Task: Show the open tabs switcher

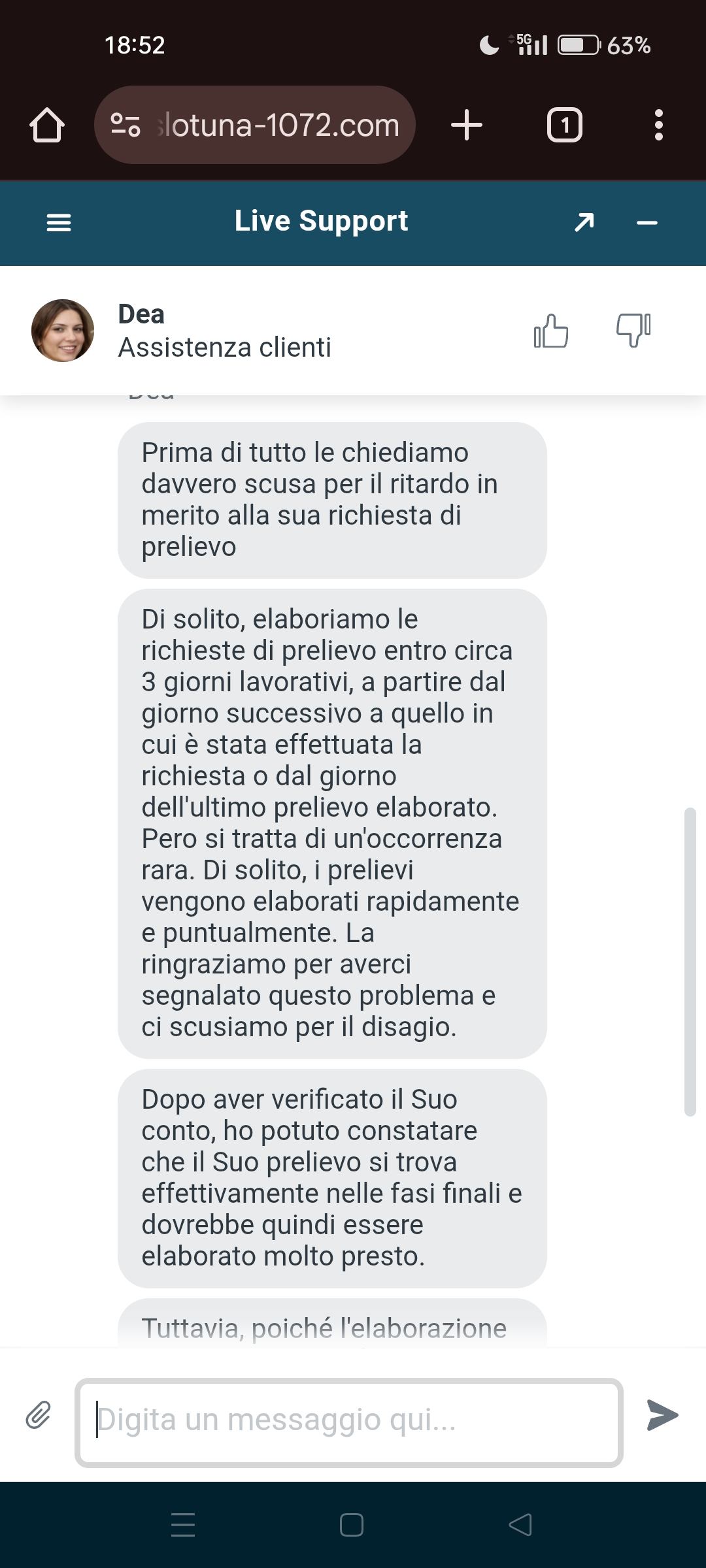Action: pyautogui.click(x=564, y=125)
